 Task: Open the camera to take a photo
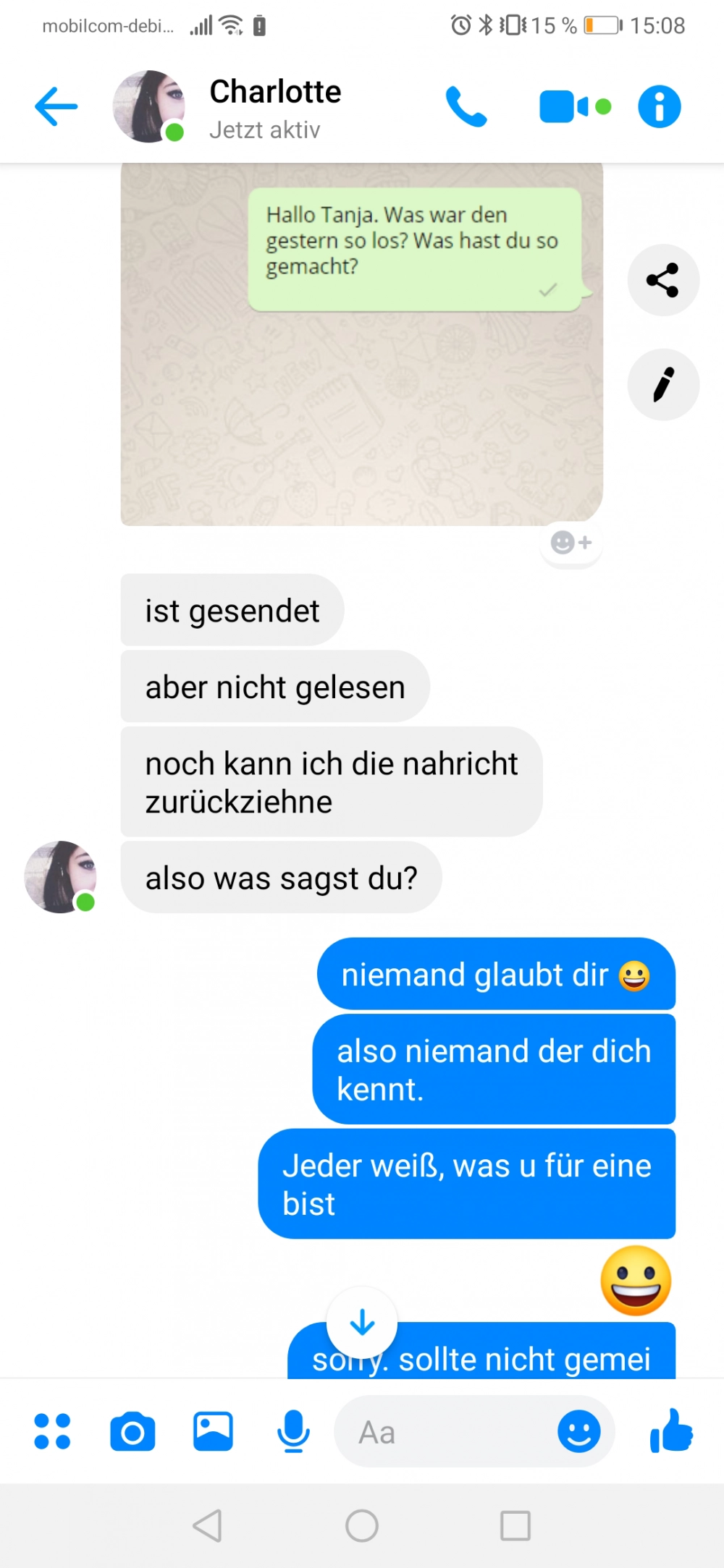pyautogui.click(x=132, y=1431)
